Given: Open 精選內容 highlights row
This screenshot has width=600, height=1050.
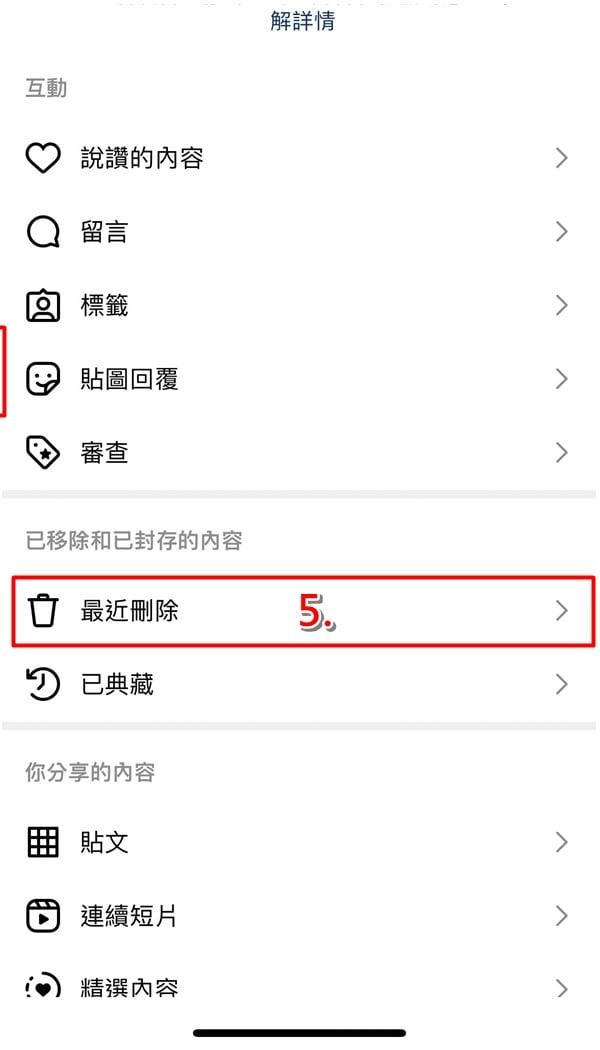Looking at the screenshot, I should coord(300,988).
